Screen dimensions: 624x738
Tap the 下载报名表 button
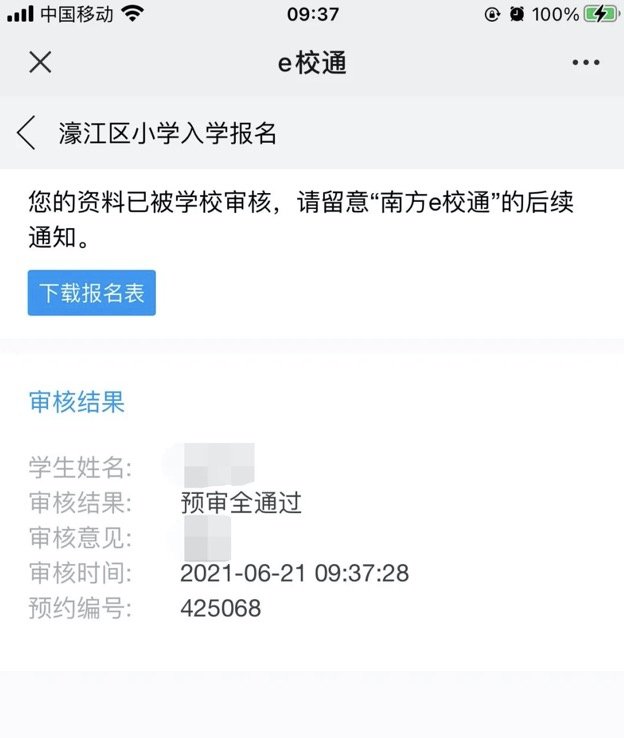coord(92,293)
